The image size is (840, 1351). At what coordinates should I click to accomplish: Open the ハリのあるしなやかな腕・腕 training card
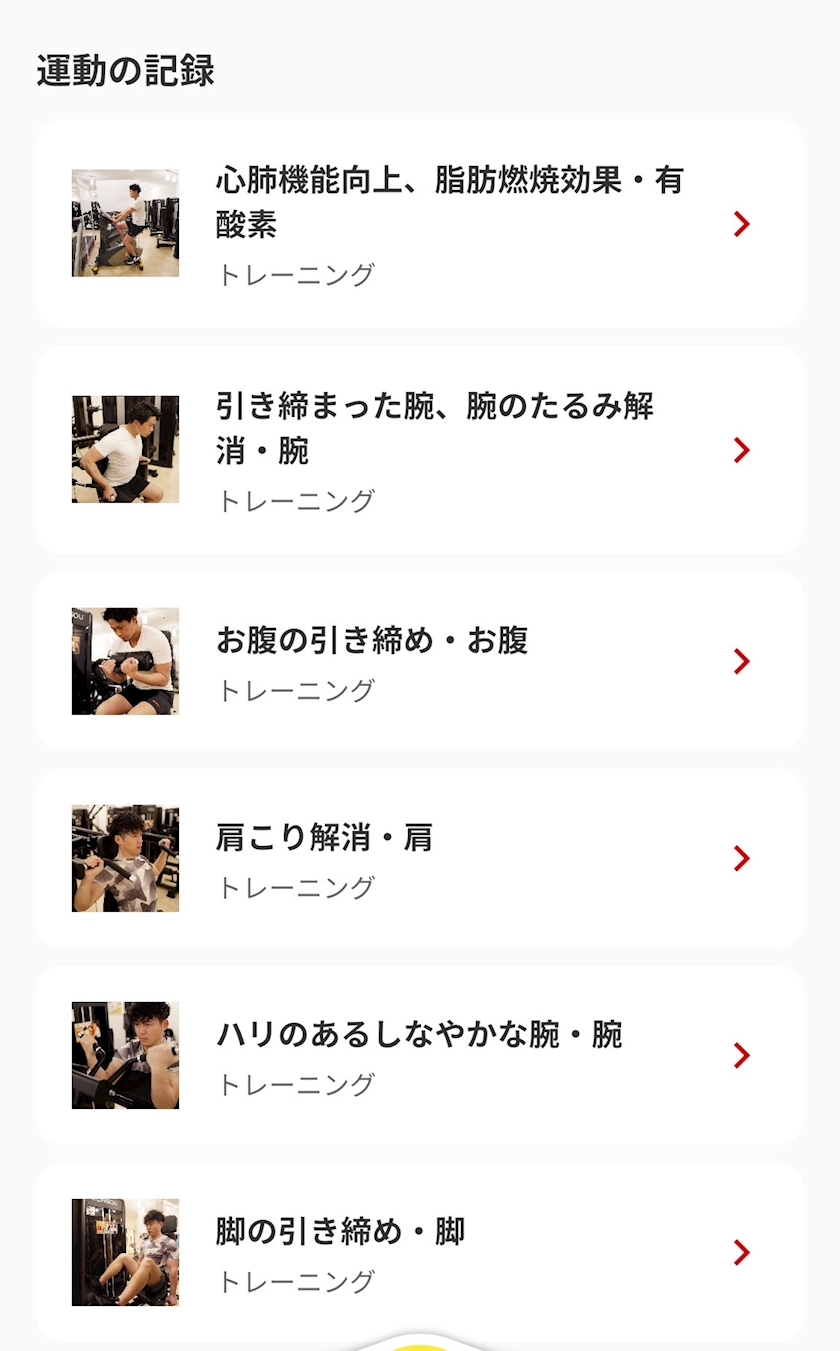pos(420,1055)
